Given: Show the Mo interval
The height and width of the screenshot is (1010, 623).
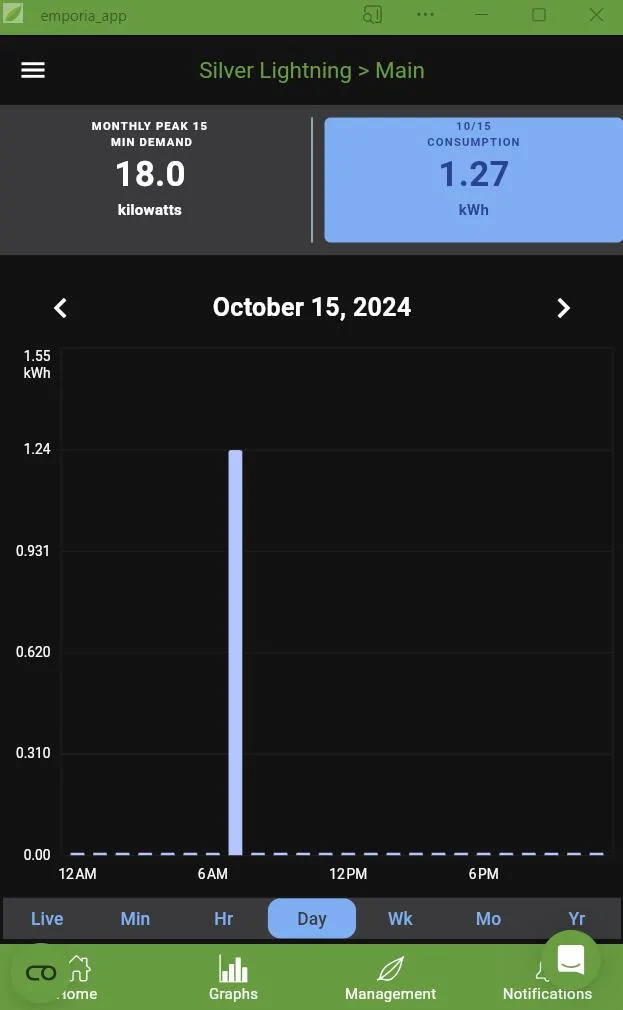Looking at the screenshot, I should point(488,919).
